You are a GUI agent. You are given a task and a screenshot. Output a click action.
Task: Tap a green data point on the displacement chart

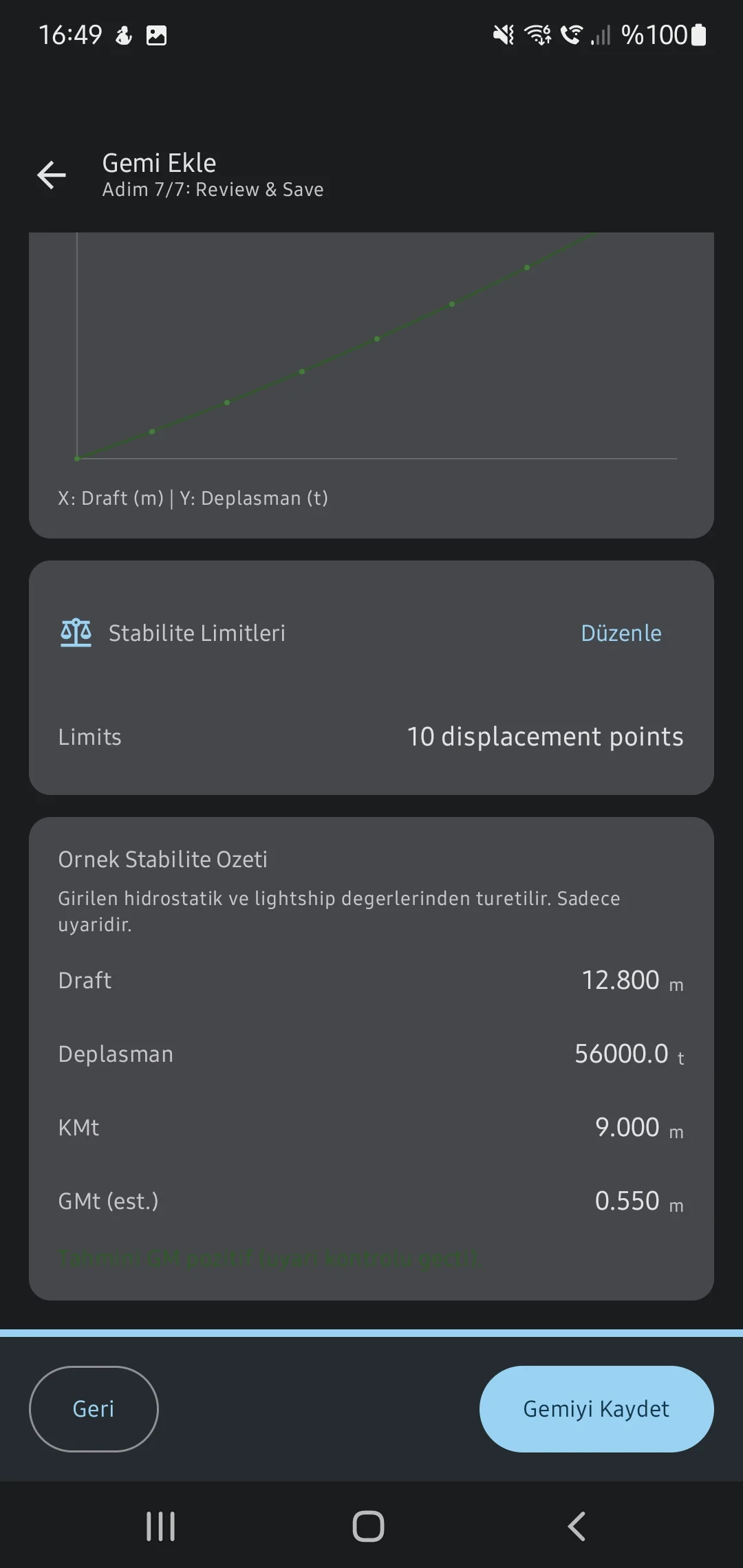point(376,338)
